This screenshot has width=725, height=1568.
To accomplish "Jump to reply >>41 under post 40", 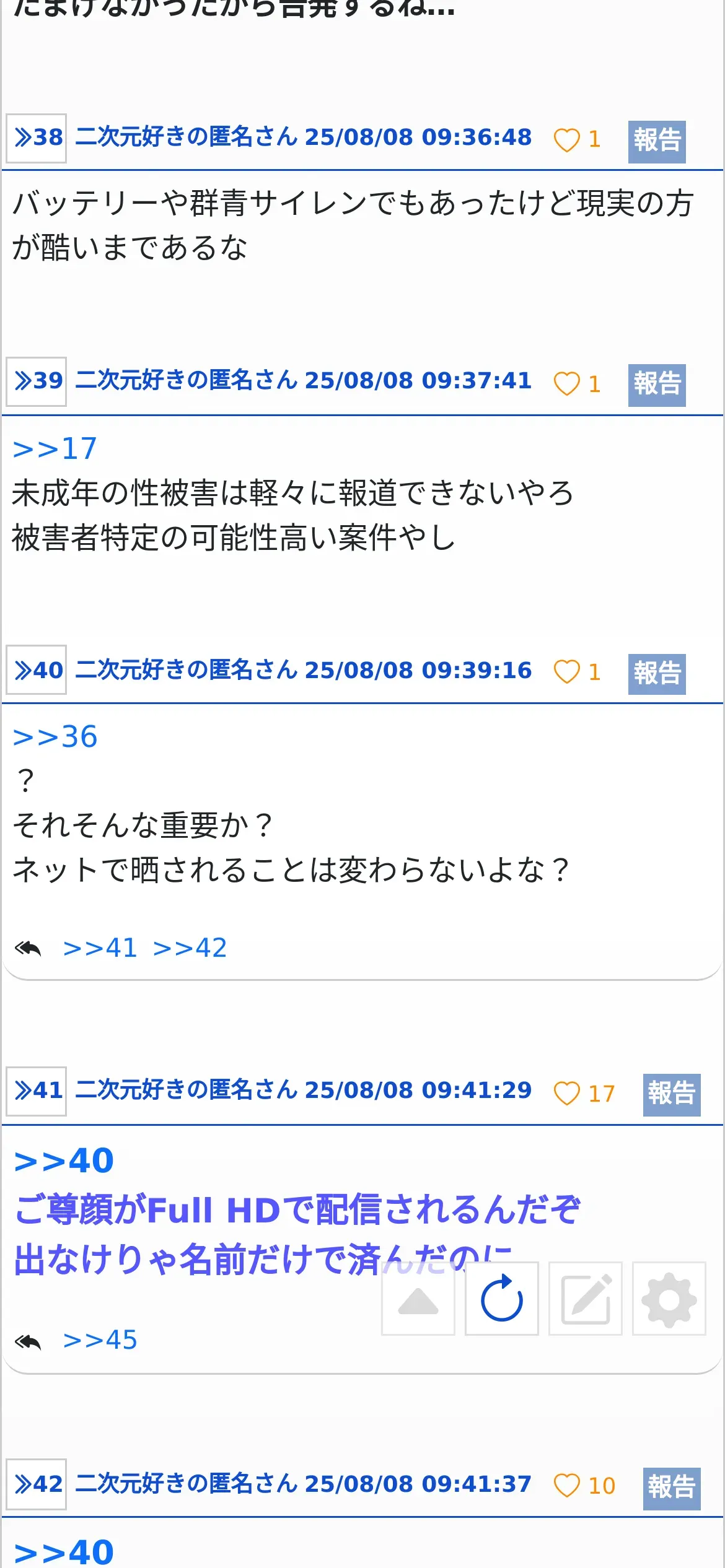I will 100,948.
